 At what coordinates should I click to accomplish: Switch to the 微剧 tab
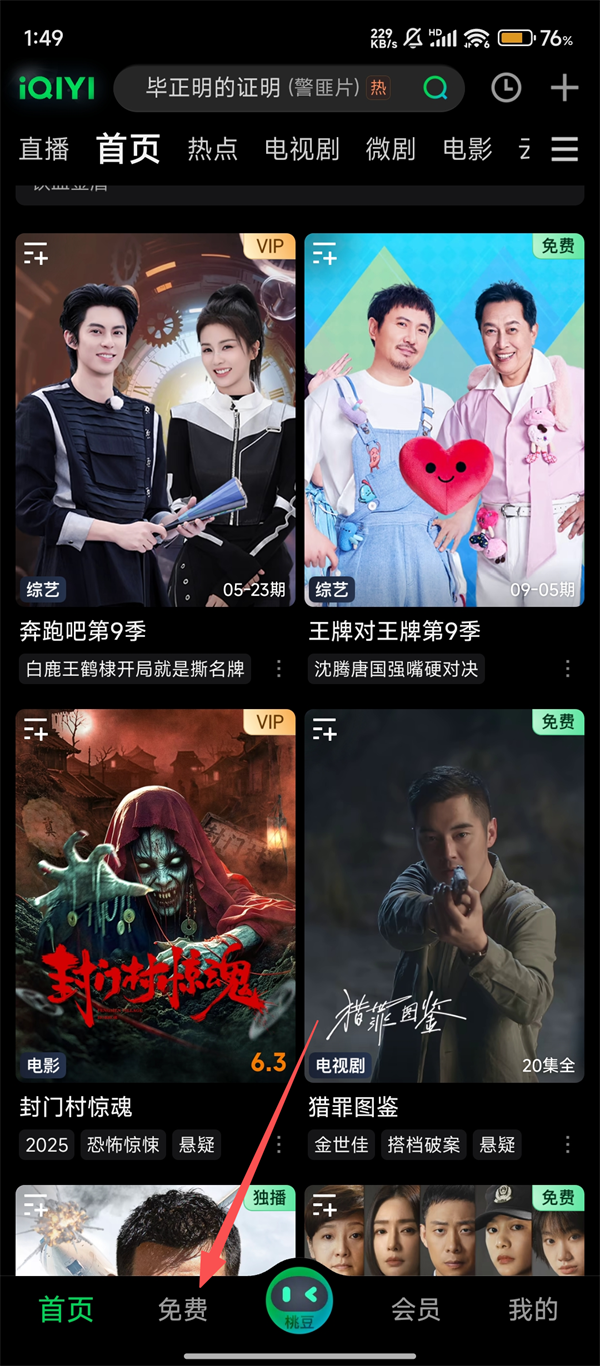pyautogui.click(x=390, y=150)
